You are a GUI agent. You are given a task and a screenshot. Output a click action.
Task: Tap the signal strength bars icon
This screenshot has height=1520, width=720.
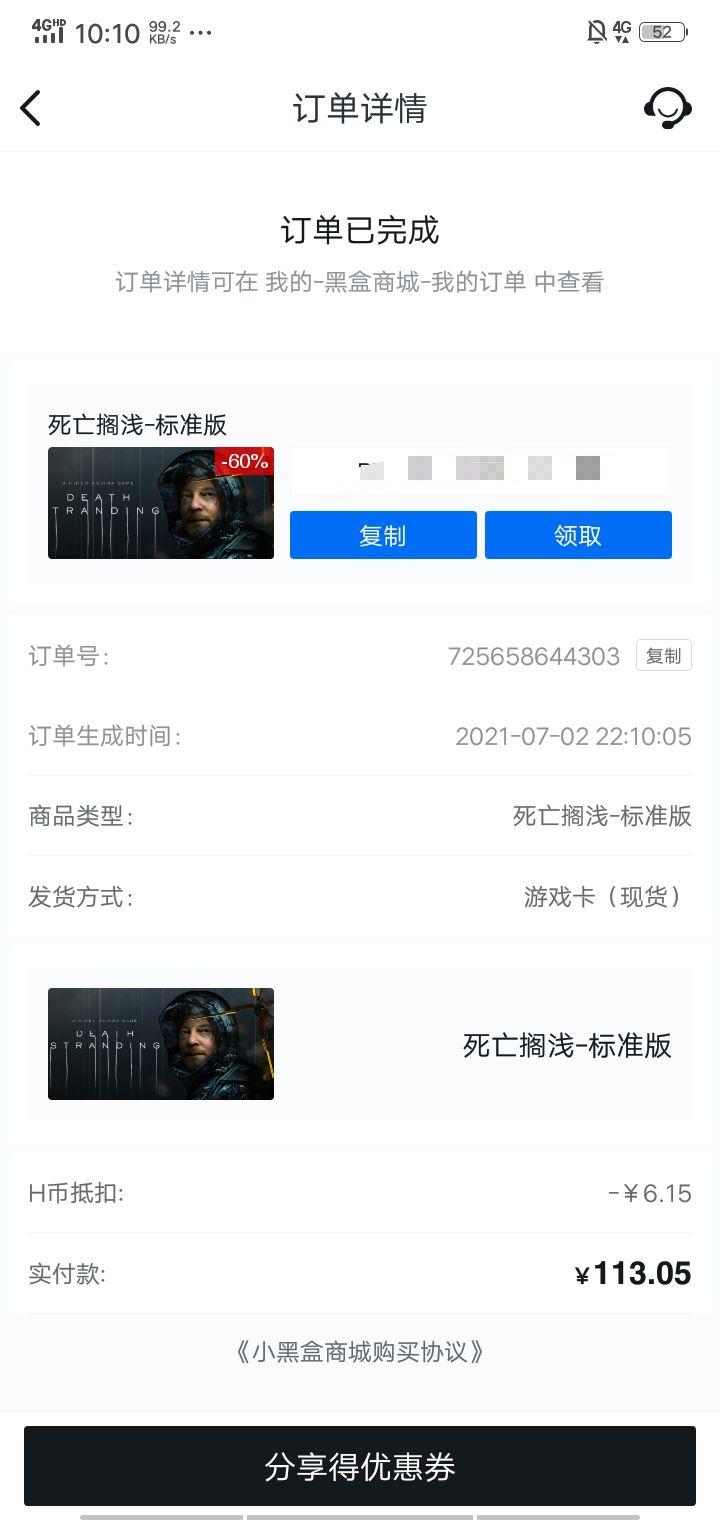(50, 36)
